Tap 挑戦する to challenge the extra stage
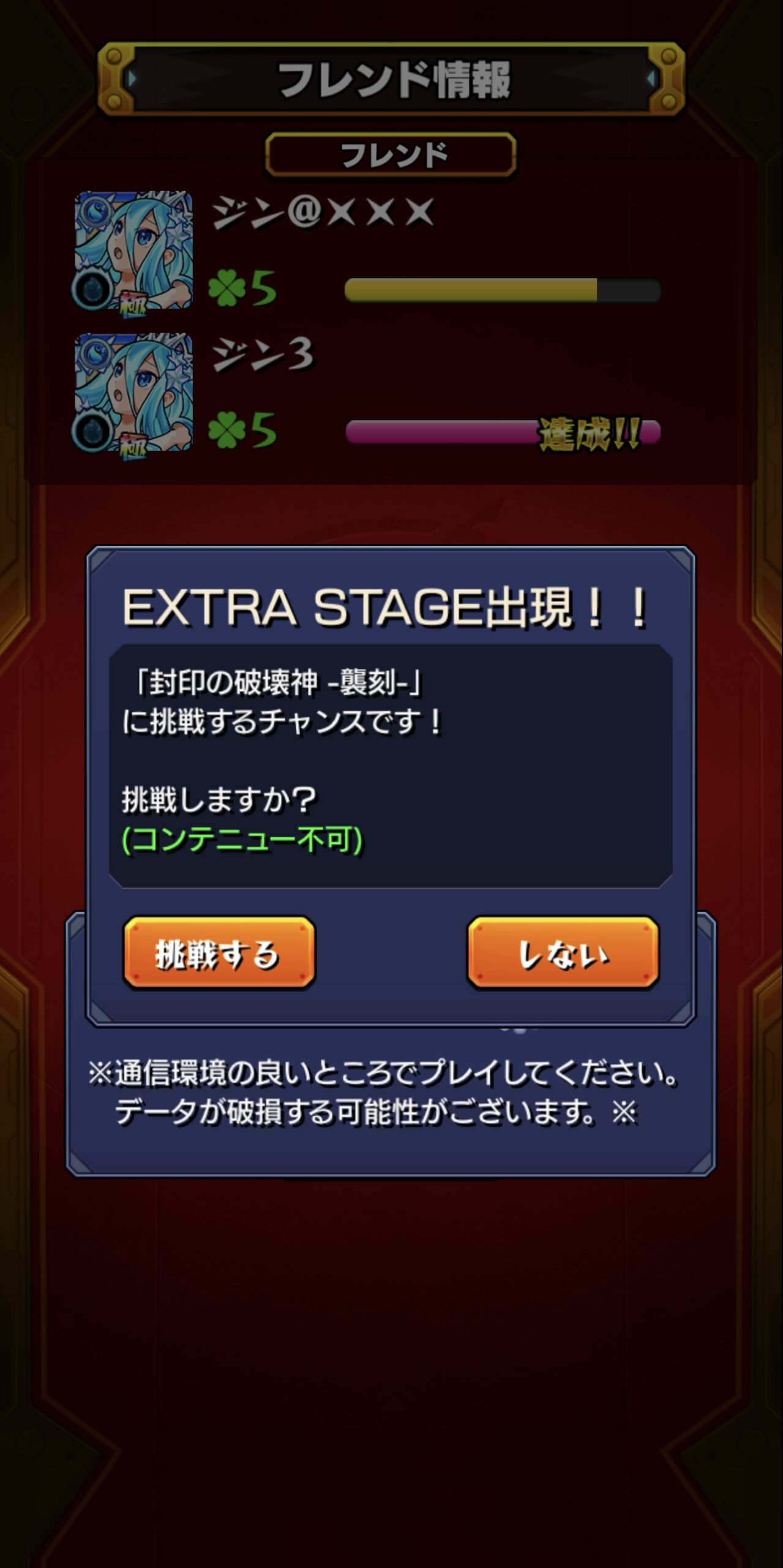783x1568 pixels. point(219,952)
